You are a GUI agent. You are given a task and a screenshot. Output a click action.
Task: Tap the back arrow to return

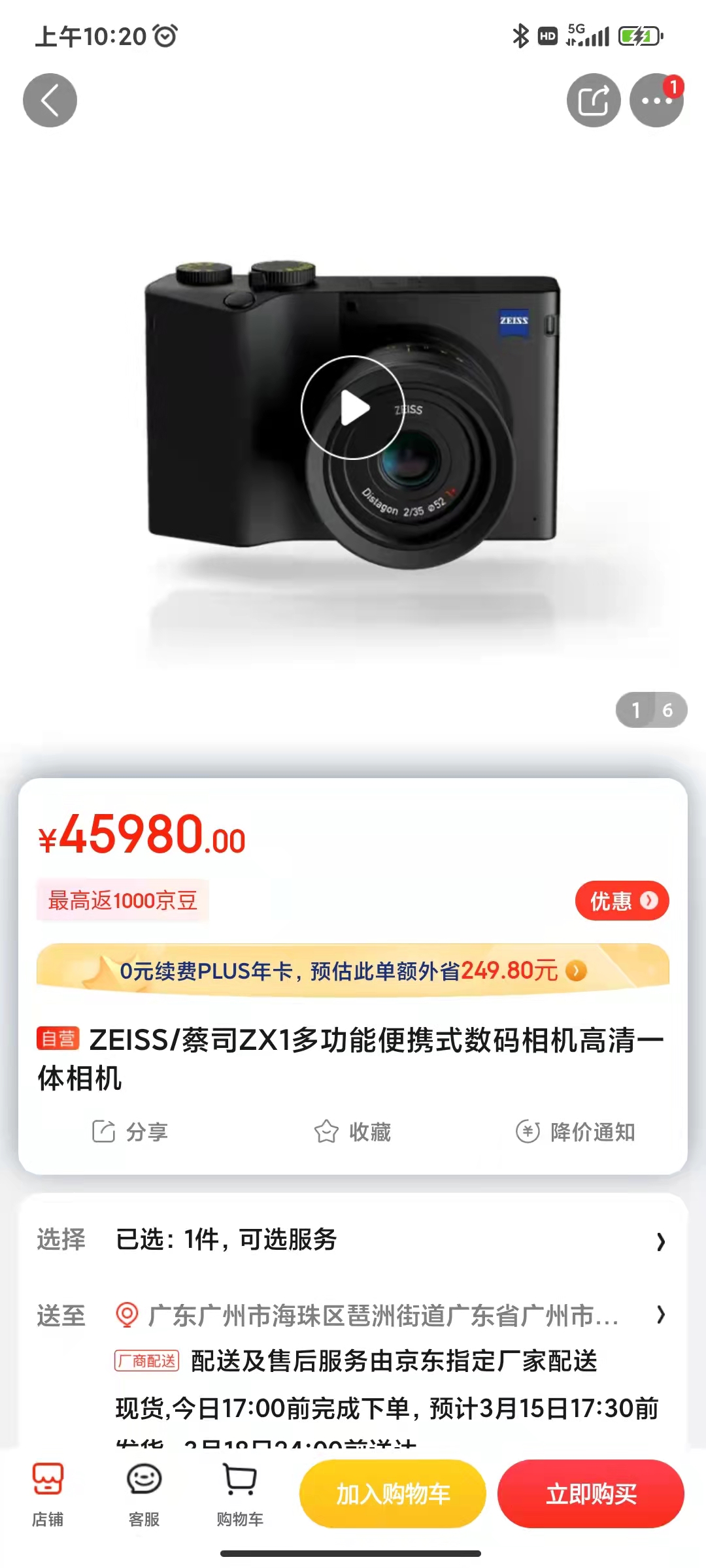[x=50, y=100]
